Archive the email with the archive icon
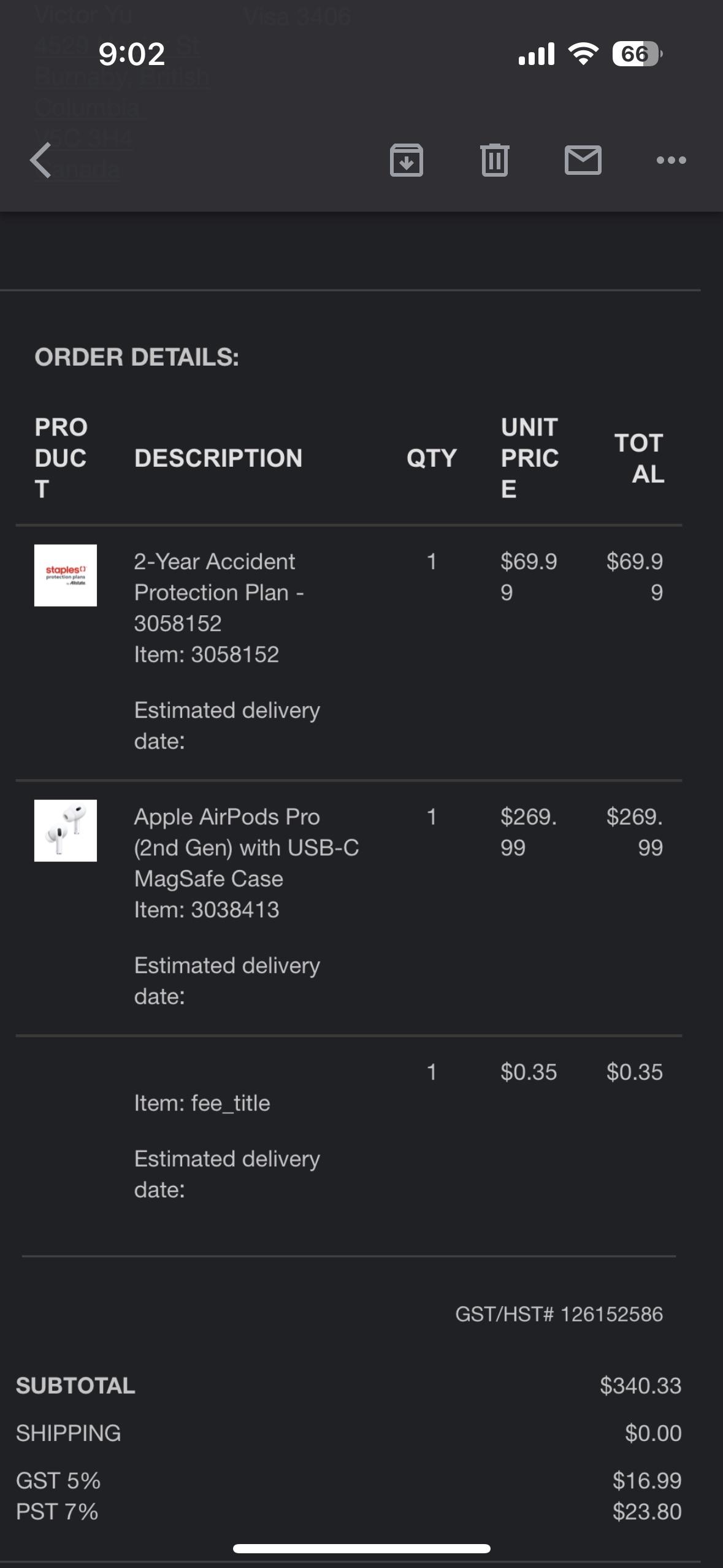 (x=407, y=161)
